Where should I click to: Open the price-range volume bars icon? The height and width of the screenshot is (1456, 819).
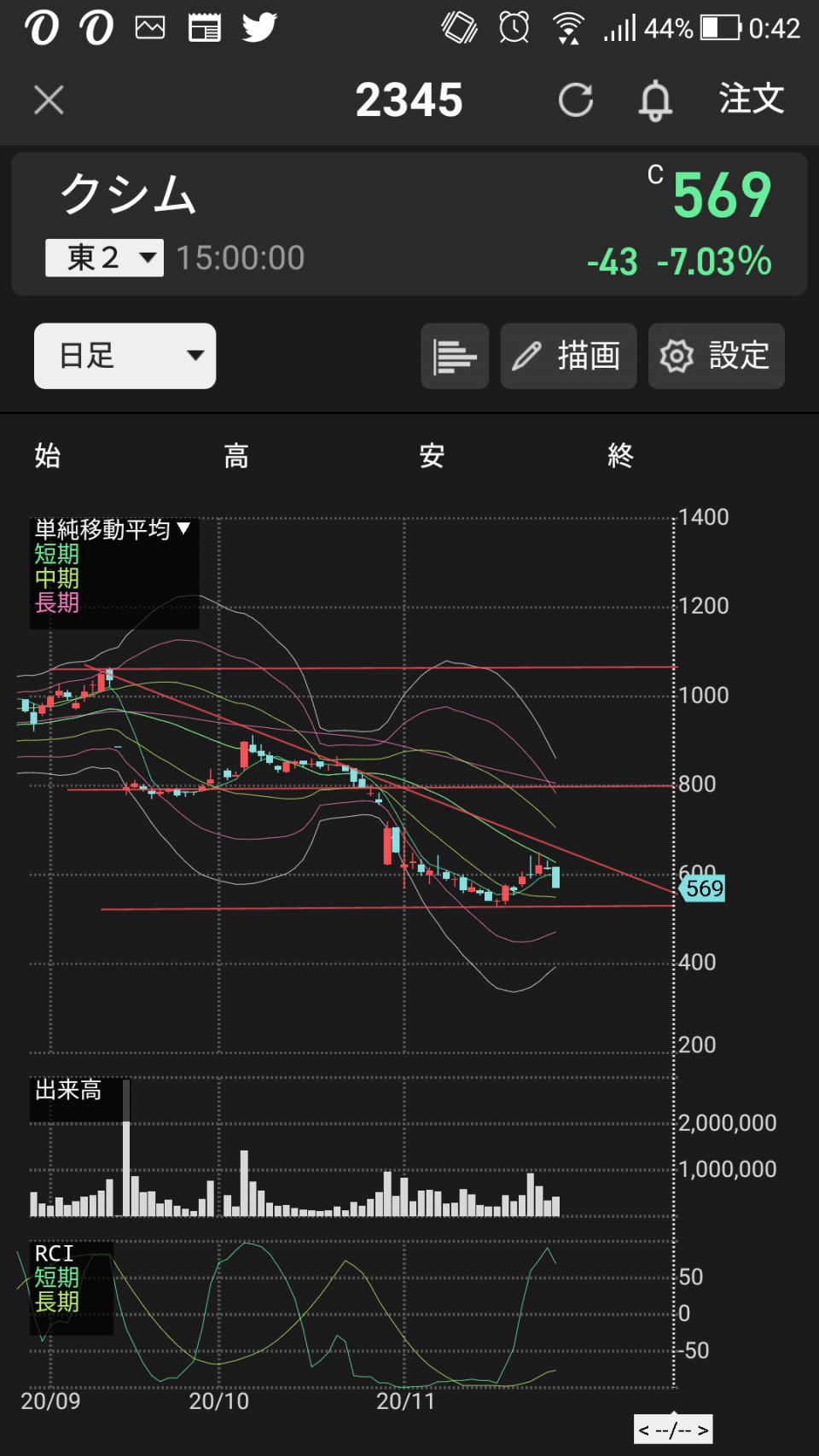(455, 356)
